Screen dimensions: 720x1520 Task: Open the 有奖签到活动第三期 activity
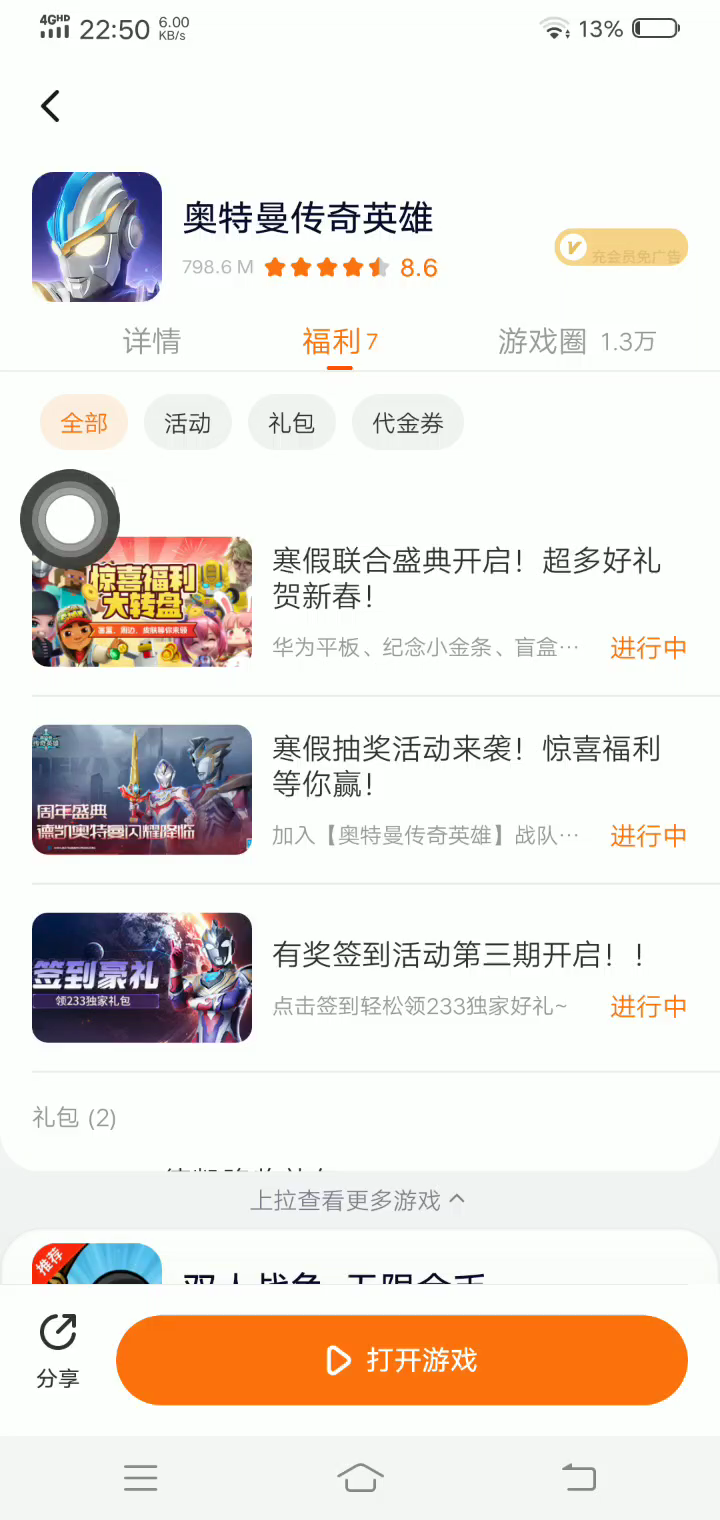tap(460, 956)
